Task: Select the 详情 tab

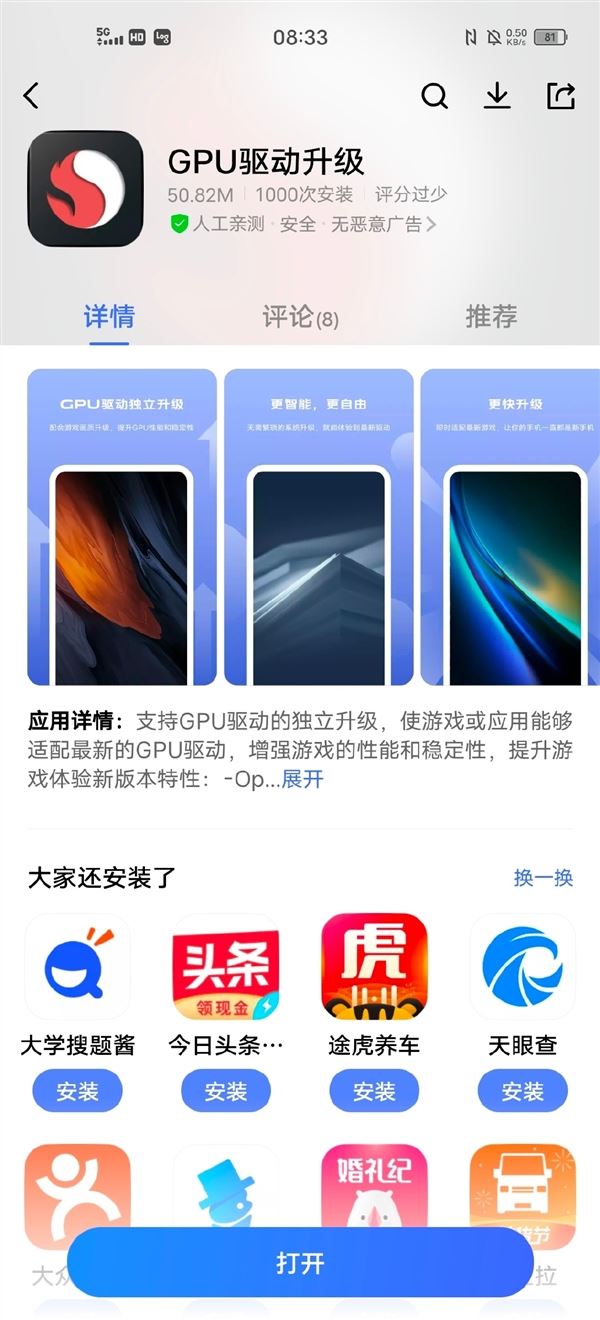Action: (109, 317)
